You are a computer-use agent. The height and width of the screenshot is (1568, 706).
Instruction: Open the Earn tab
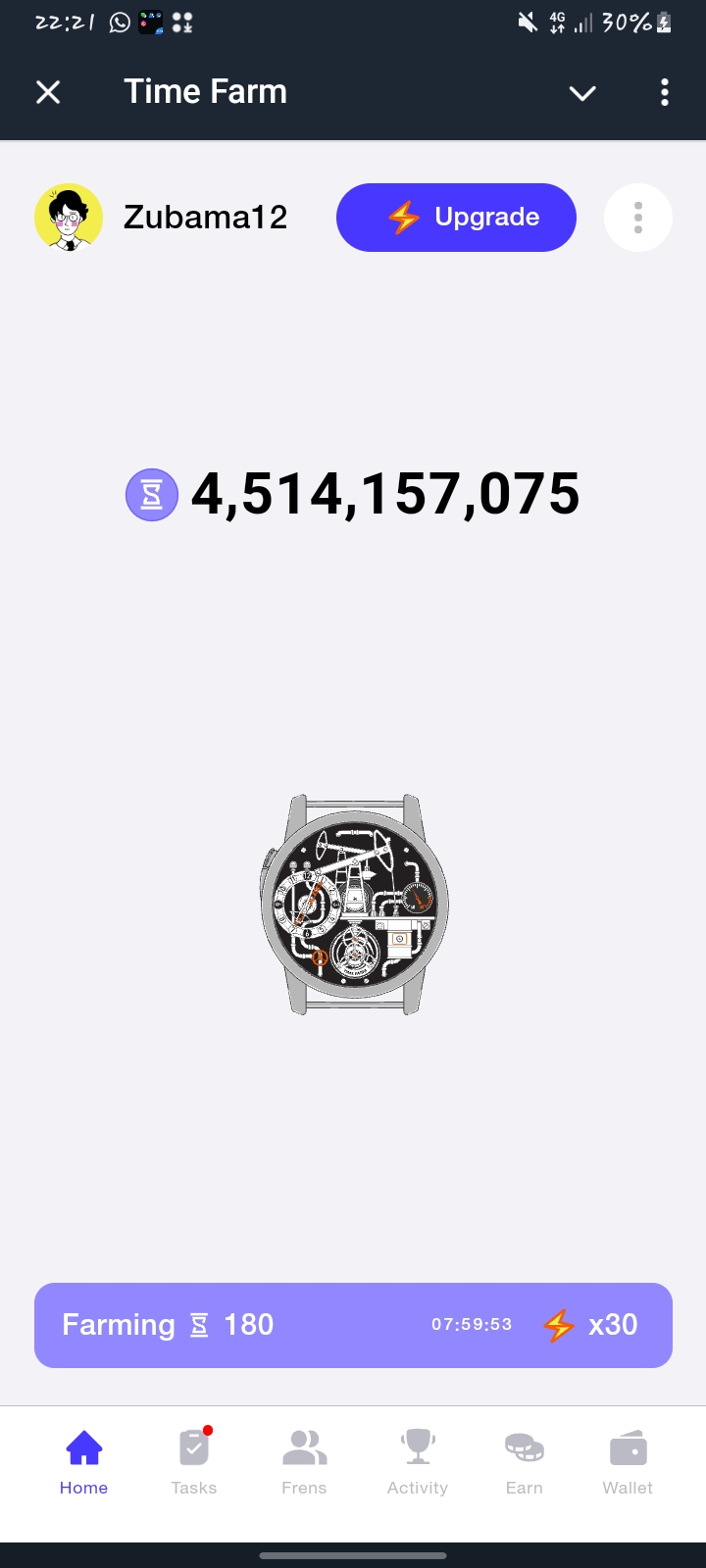[524, 1462]
